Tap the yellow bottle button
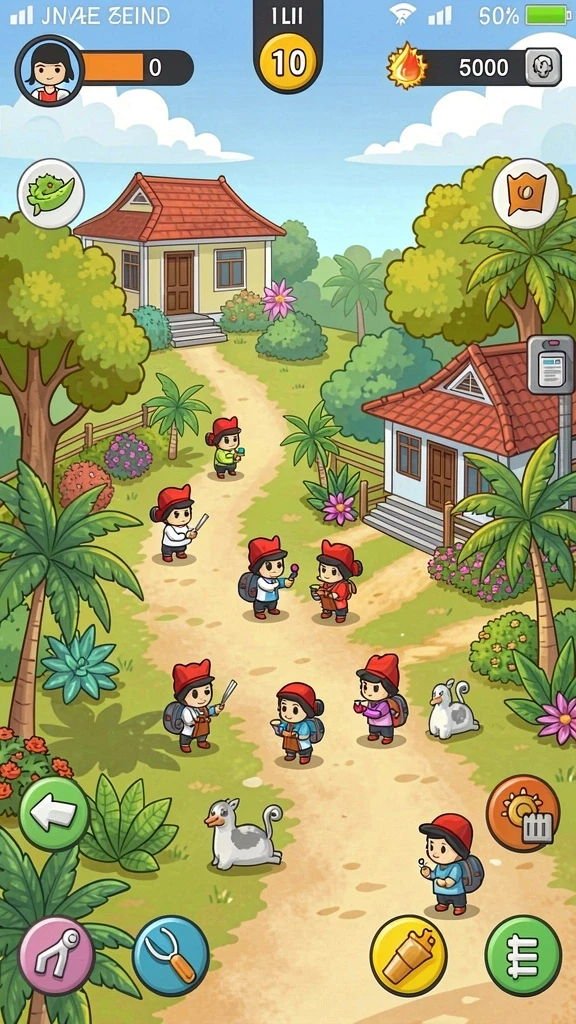The width and height of the screenshot is (576, 1024). pos(409,955)
